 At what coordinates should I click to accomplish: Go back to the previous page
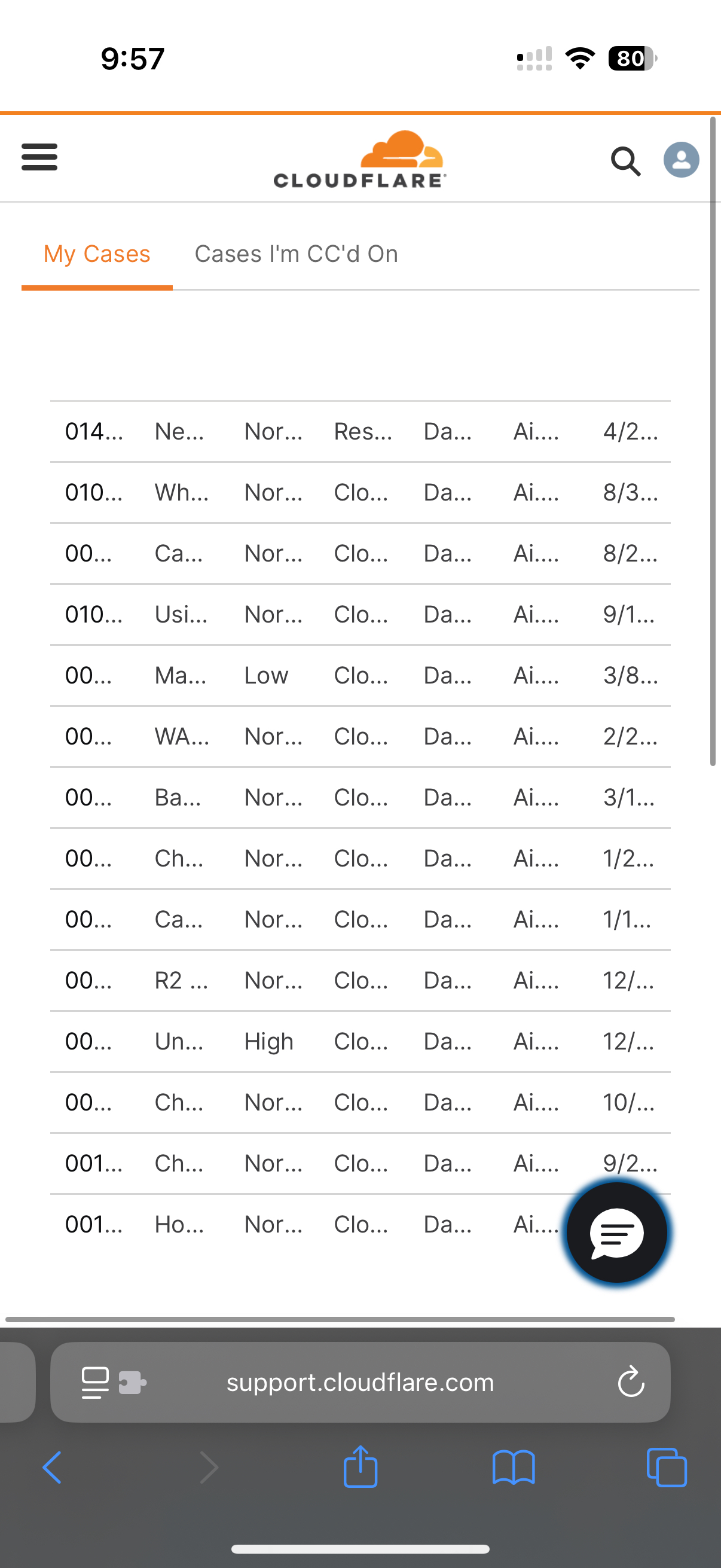click(53, 1467)
